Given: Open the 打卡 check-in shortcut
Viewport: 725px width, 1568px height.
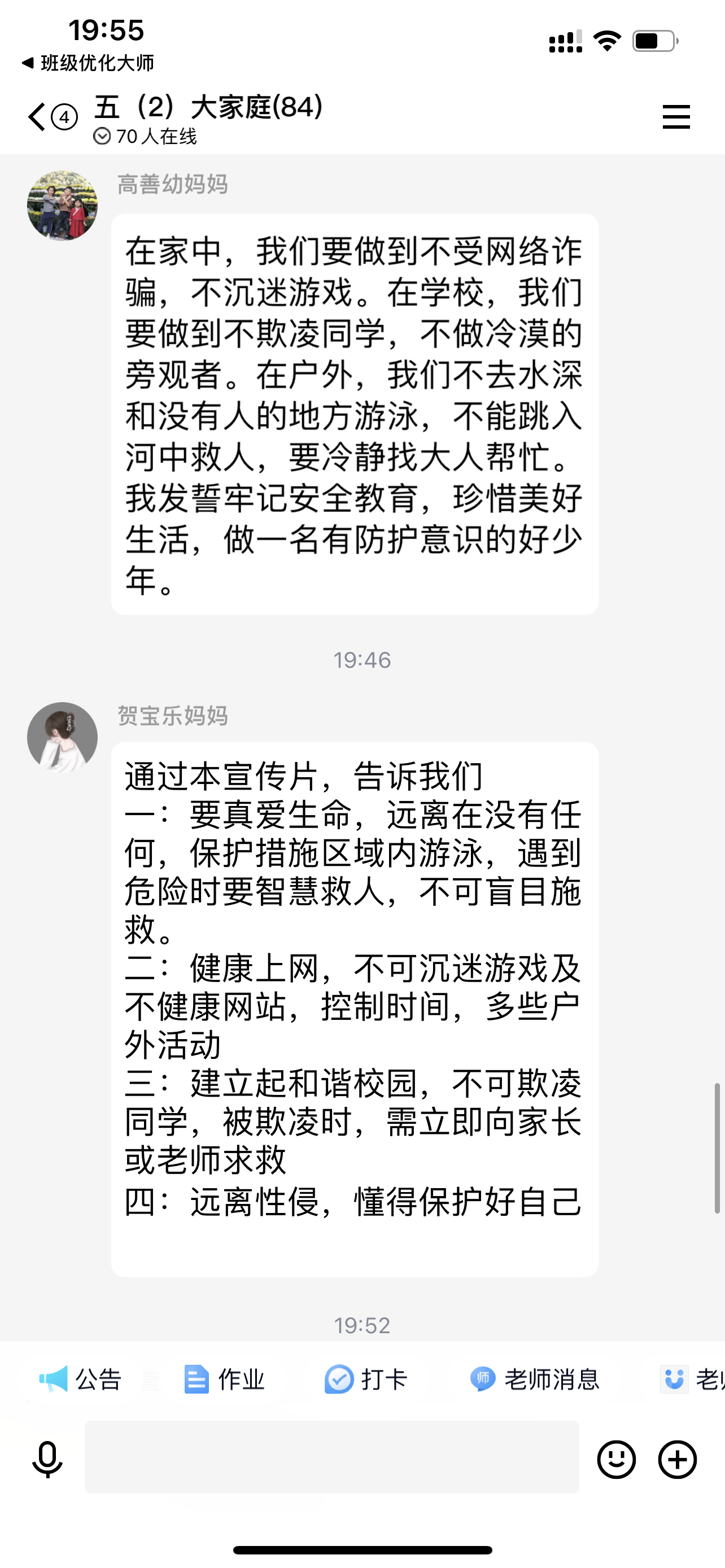Looking at the screenshot, I should pos(366,1379).
